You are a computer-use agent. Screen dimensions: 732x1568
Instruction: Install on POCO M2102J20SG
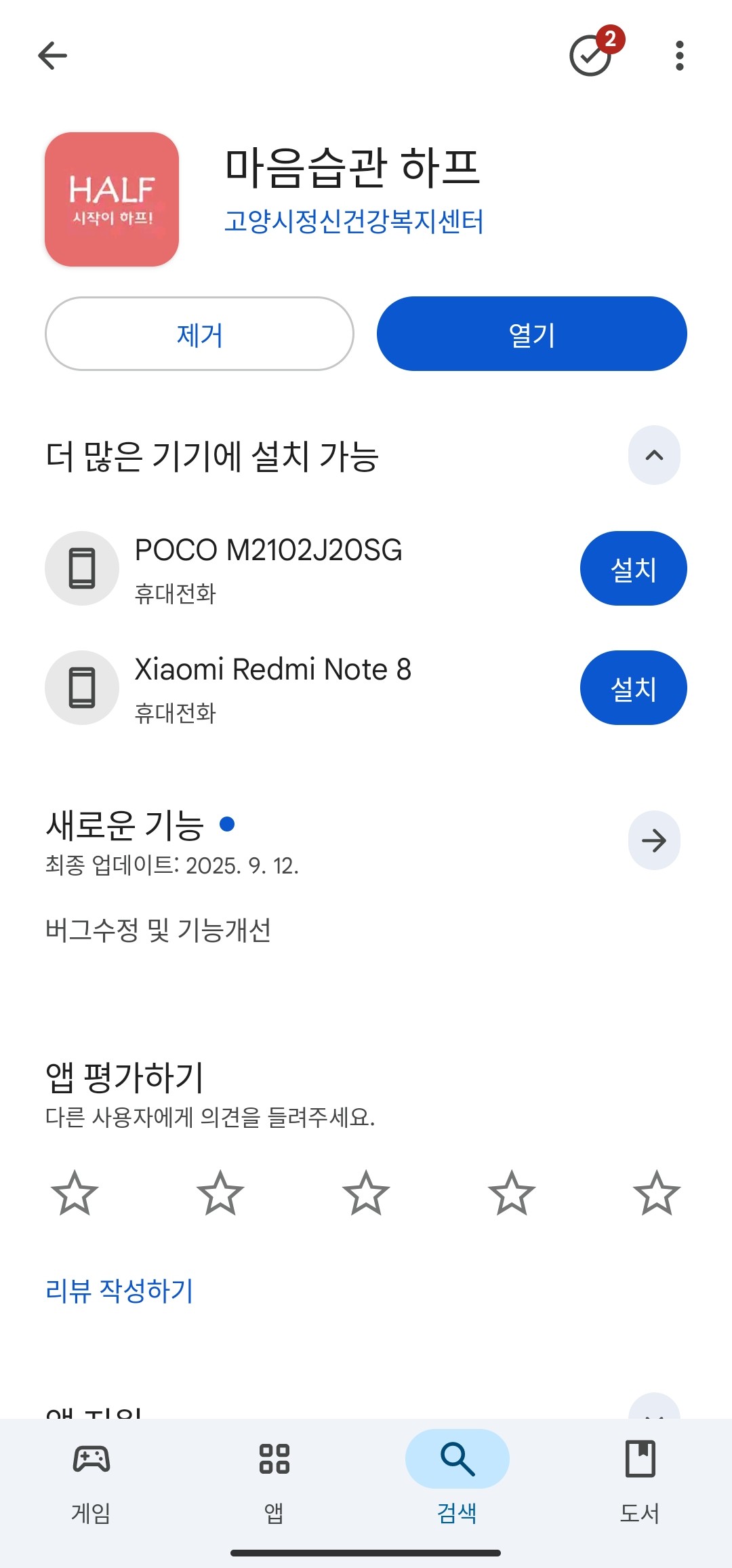coord(633,568)
